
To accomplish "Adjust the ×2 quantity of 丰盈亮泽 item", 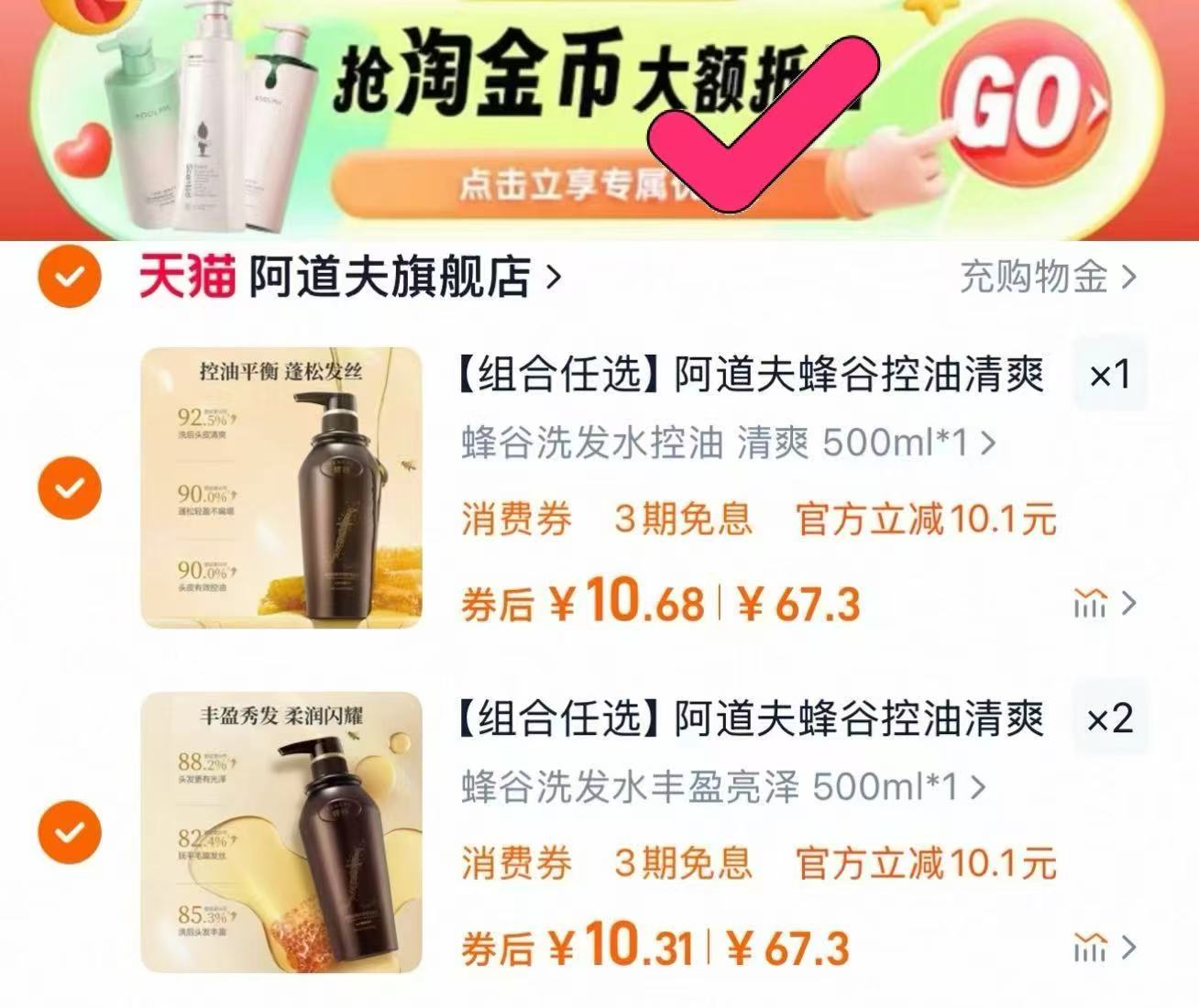I will [1109, 719].
